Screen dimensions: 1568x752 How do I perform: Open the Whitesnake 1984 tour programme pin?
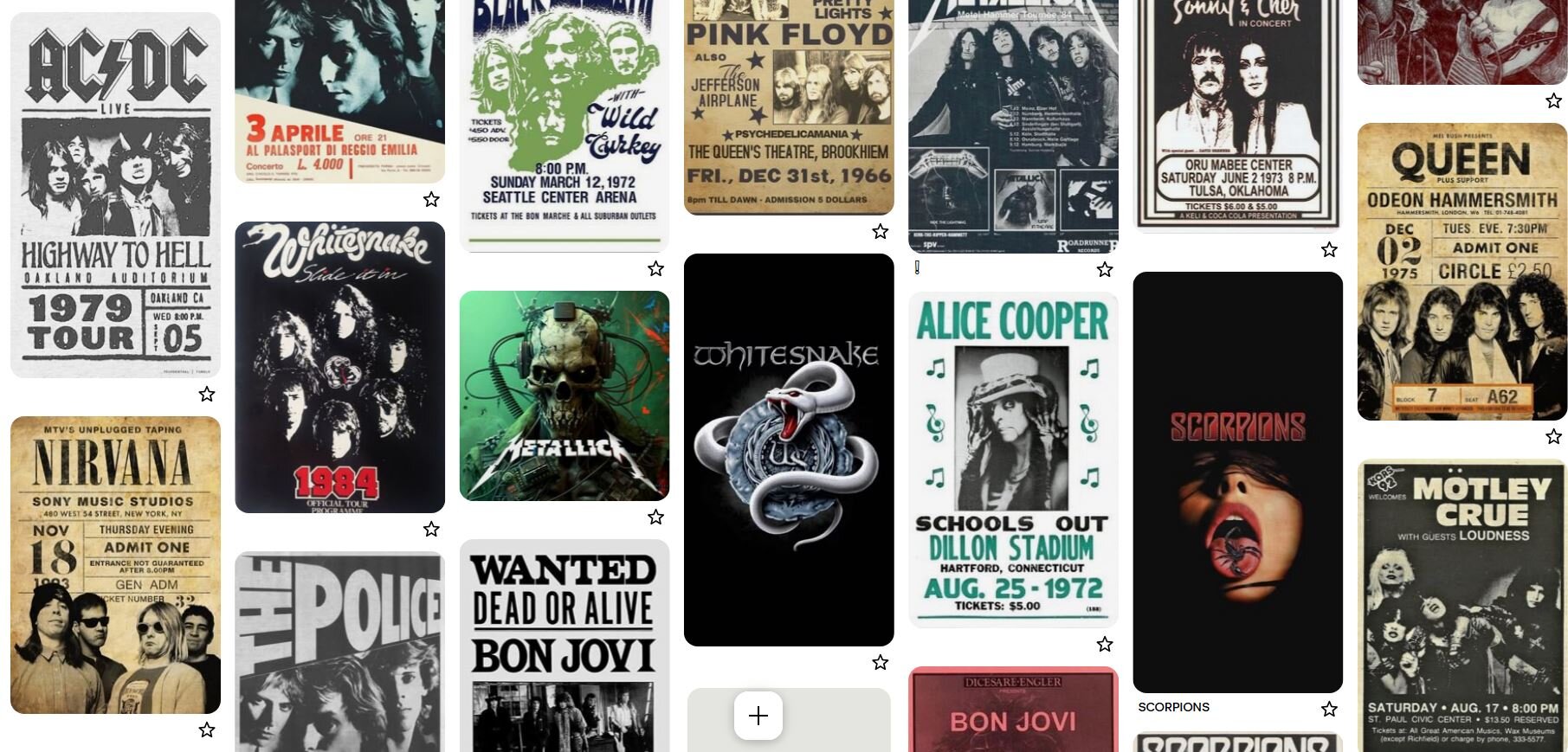pos(339,367)
